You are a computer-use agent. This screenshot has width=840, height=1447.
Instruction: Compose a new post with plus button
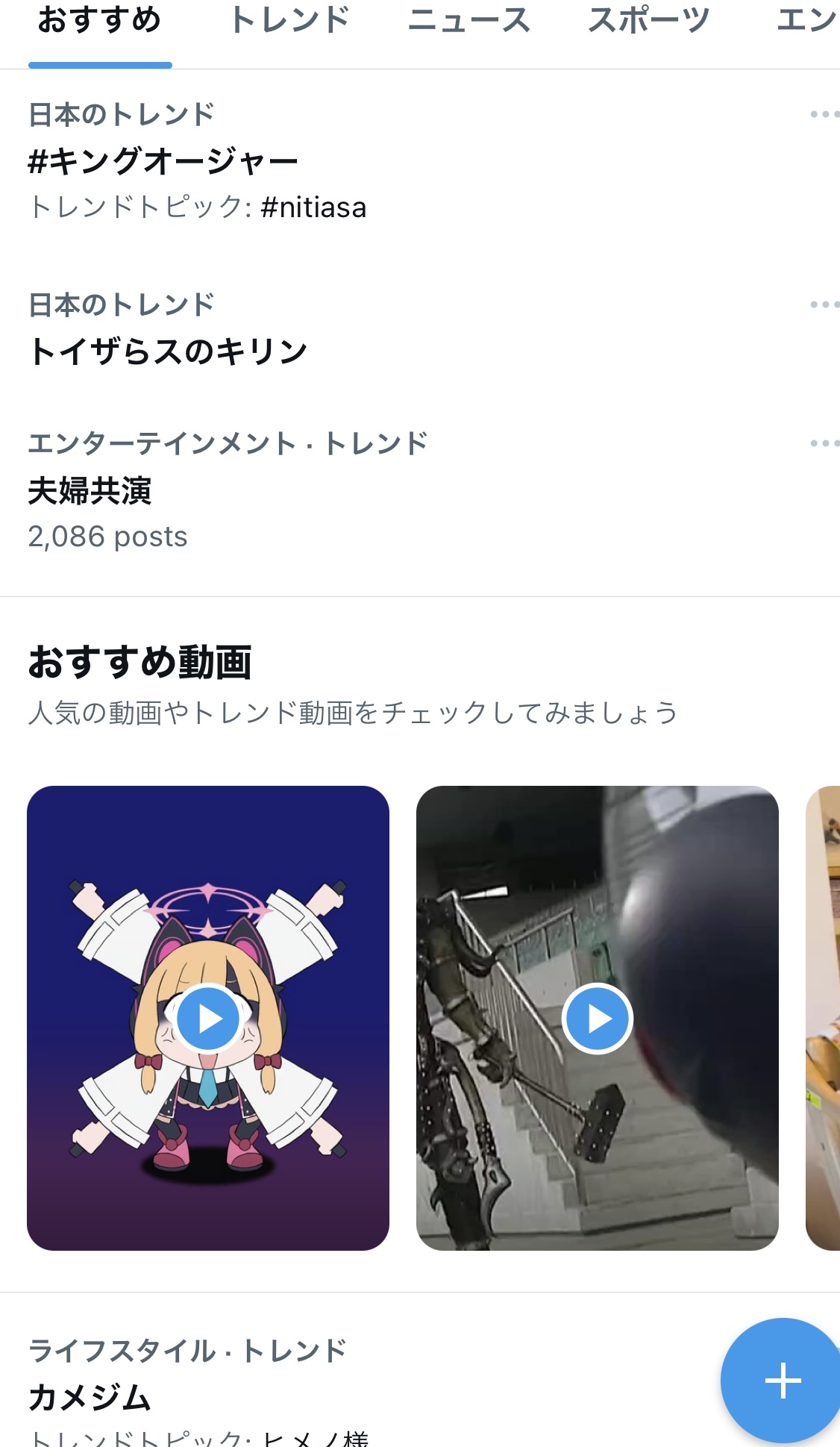[782, 1381]
